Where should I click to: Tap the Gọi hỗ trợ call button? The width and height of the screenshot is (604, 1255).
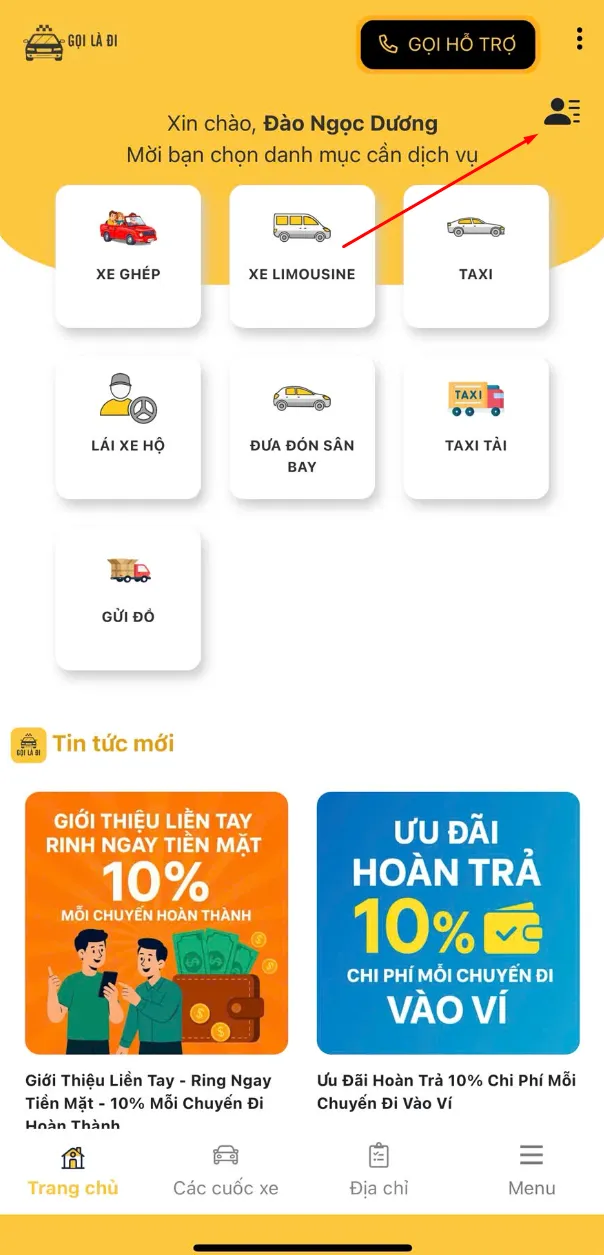[448, 45]
